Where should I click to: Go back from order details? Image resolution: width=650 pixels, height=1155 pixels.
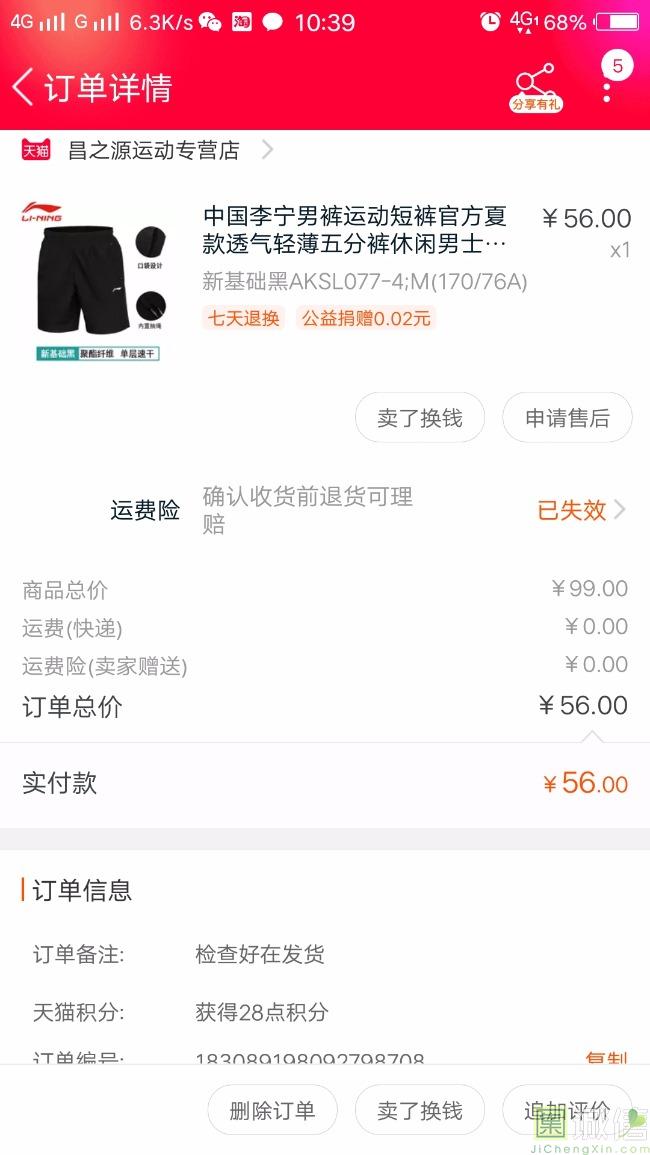click(24, 87)
